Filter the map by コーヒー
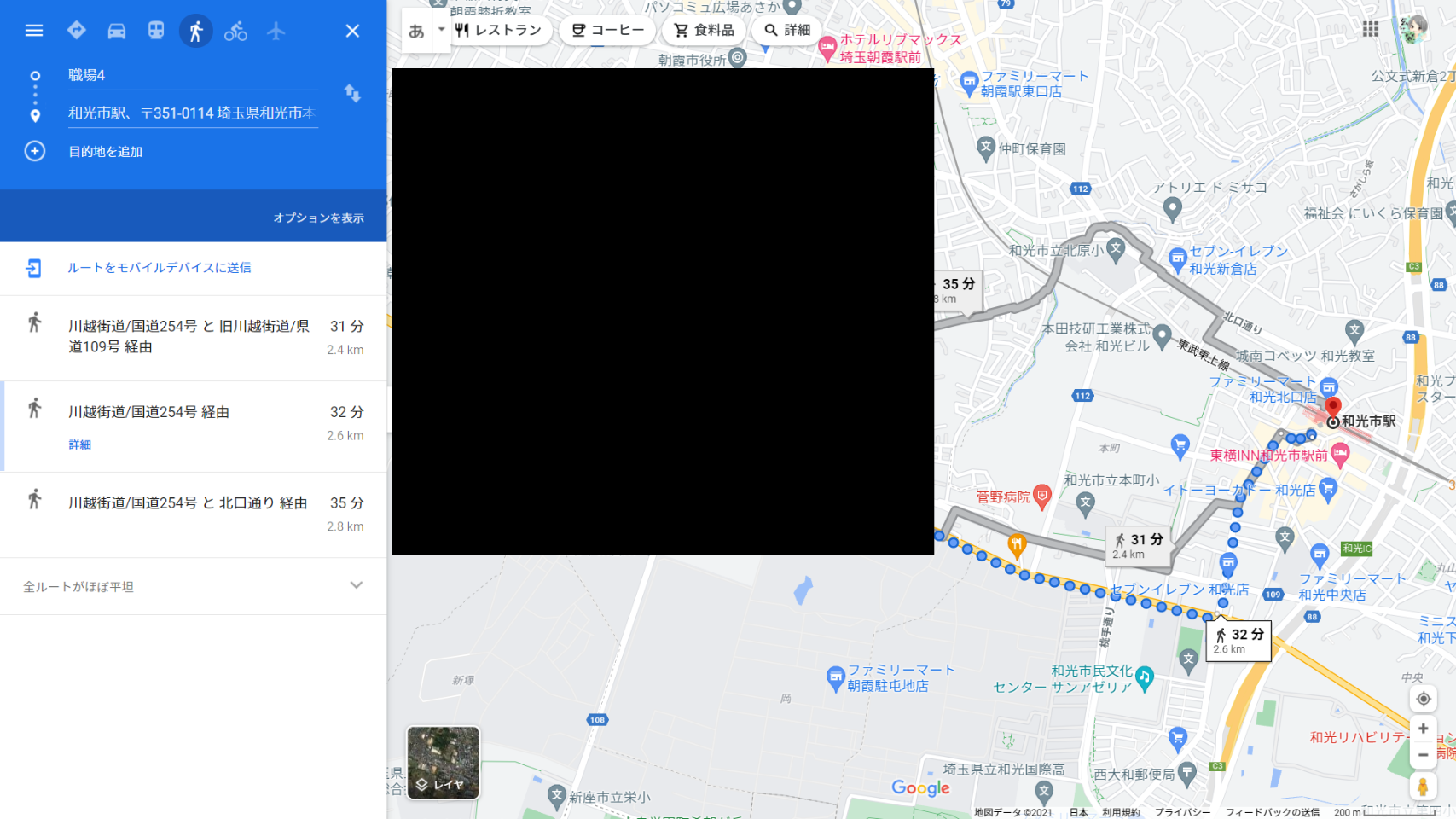The image size is (1456, 819). coord(607,31)
